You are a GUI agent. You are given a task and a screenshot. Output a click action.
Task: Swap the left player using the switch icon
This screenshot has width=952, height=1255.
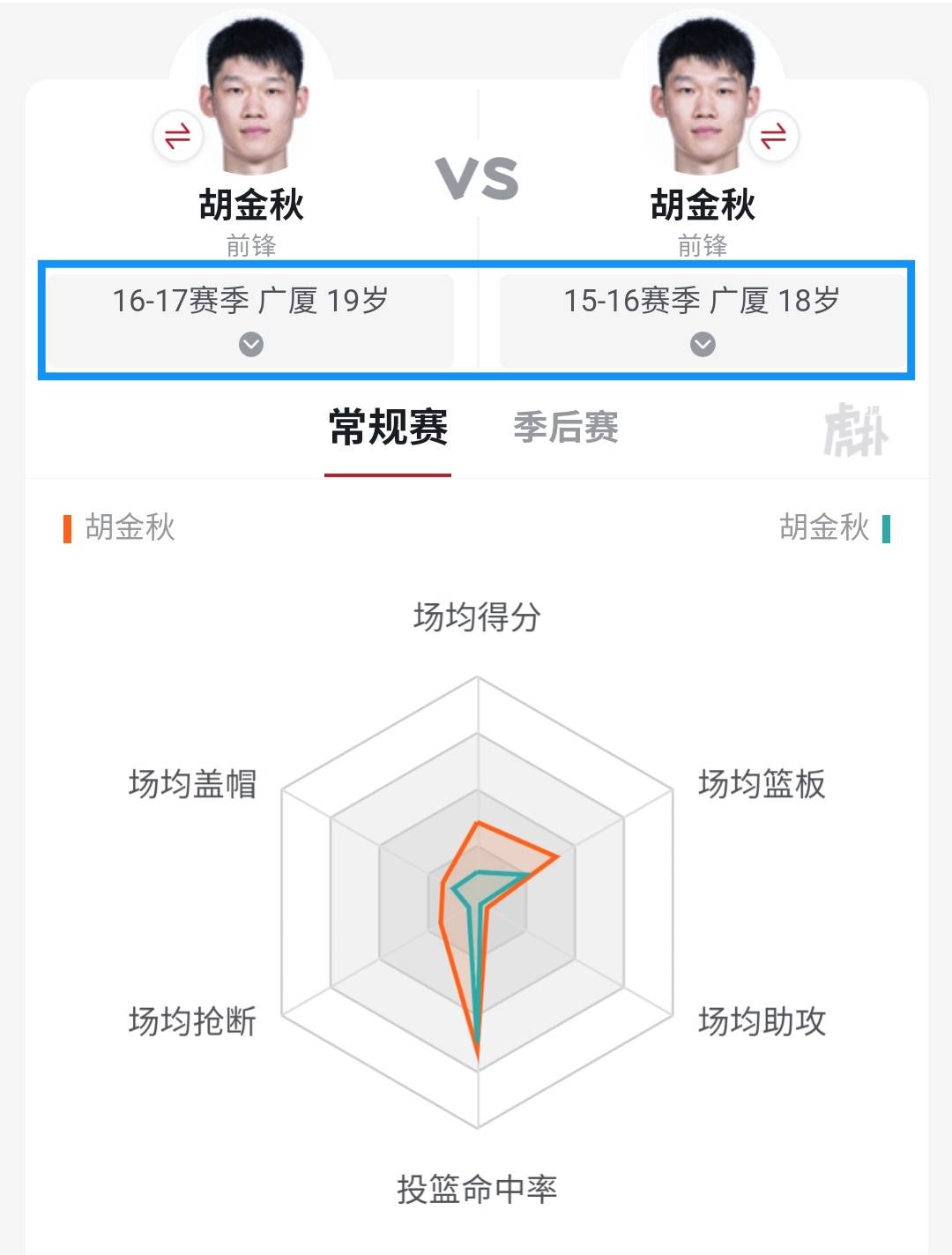[177, 136]
